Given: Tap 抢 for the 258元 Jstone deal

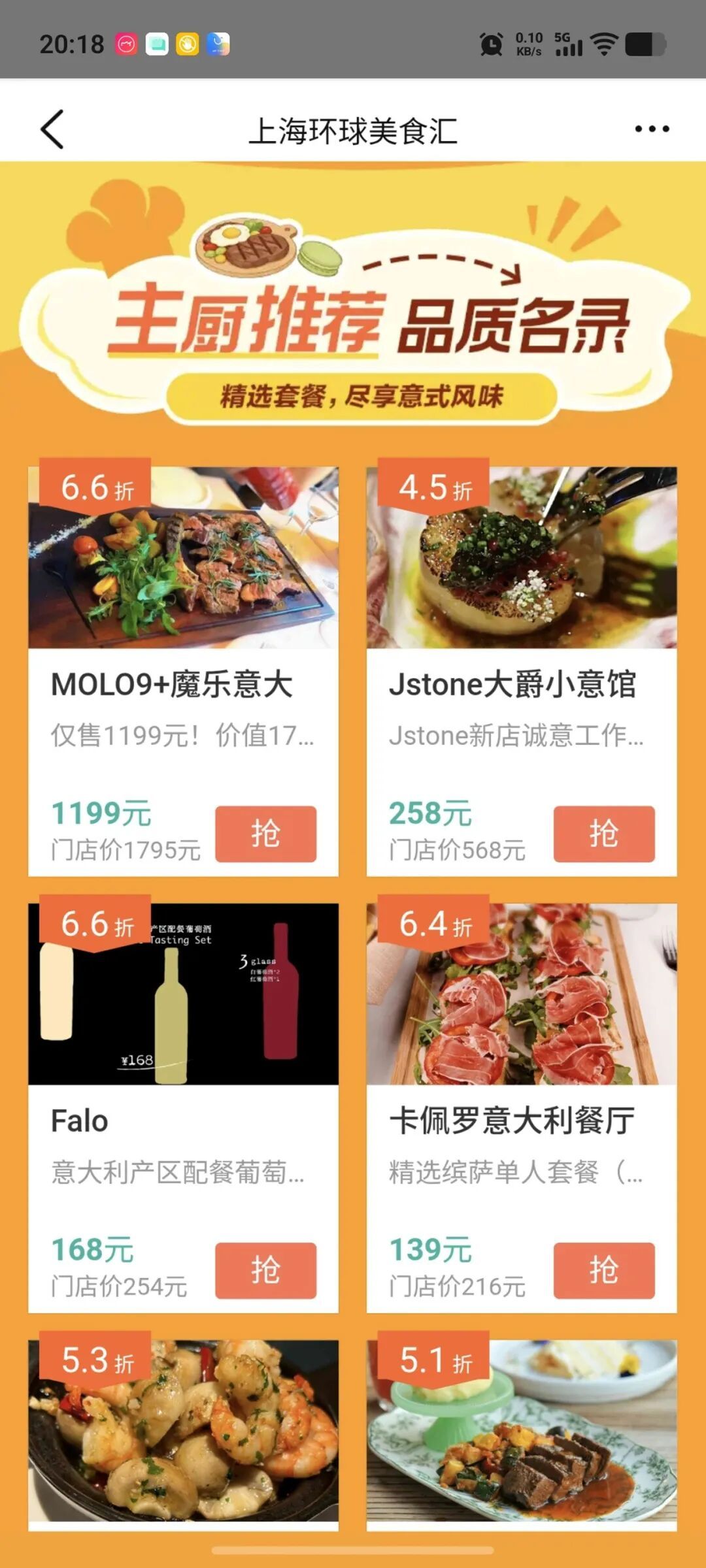Looking at the screenshot, I should 603,834.
